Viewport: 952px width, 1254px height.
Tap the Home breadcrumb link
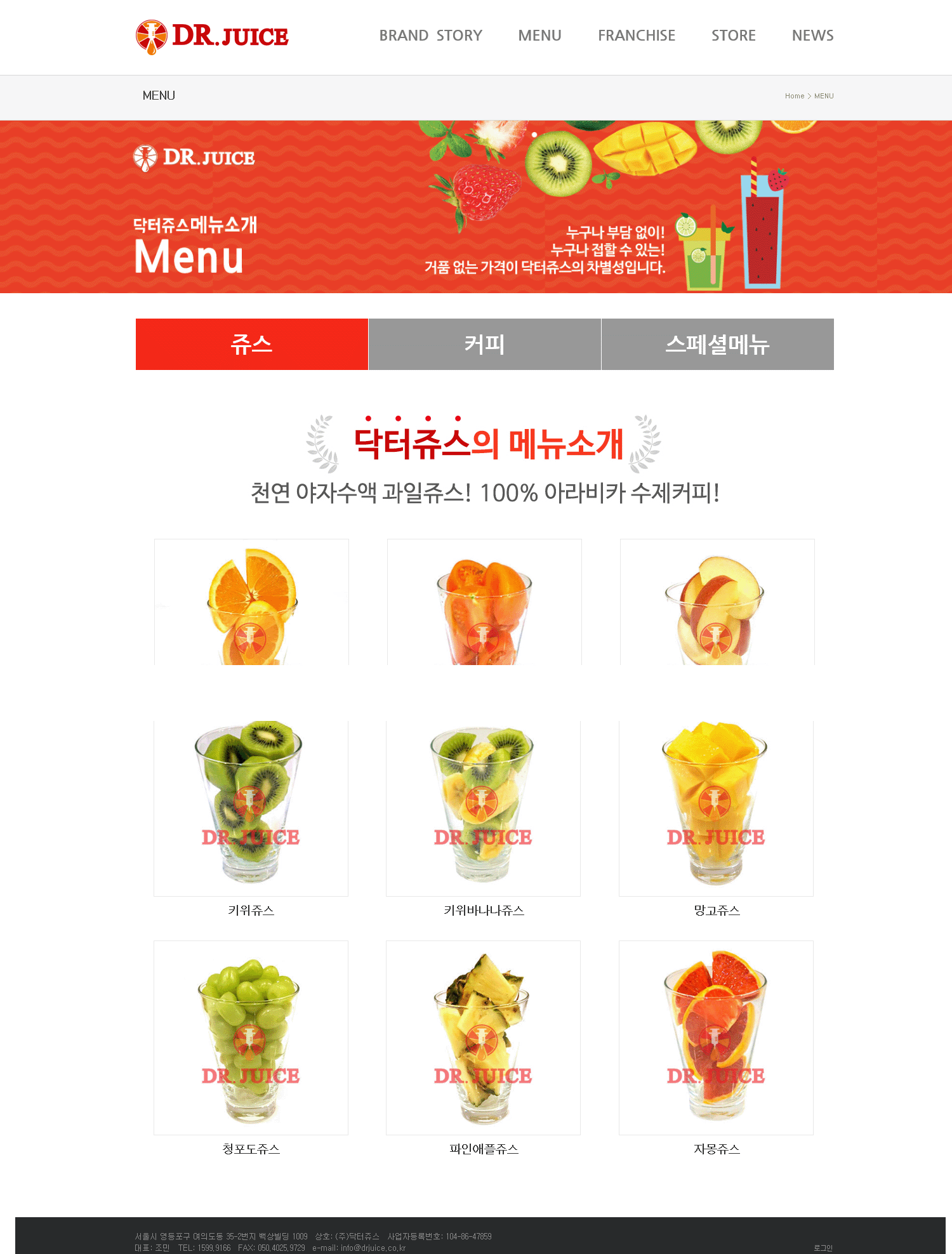(794, 96)
